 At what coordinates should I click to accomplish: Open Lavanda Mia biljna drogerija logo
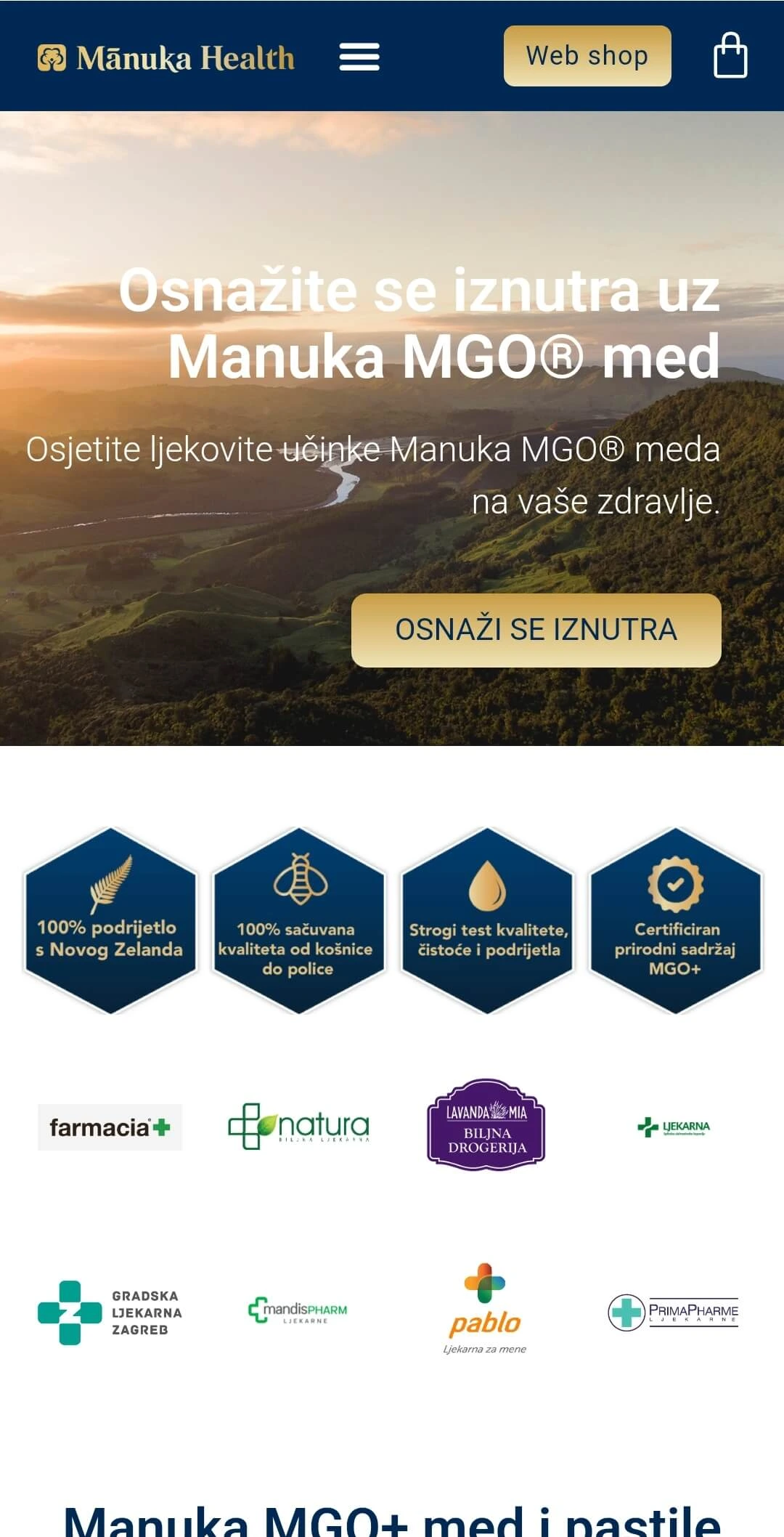pyautogui.click(x=486, y=1124)
